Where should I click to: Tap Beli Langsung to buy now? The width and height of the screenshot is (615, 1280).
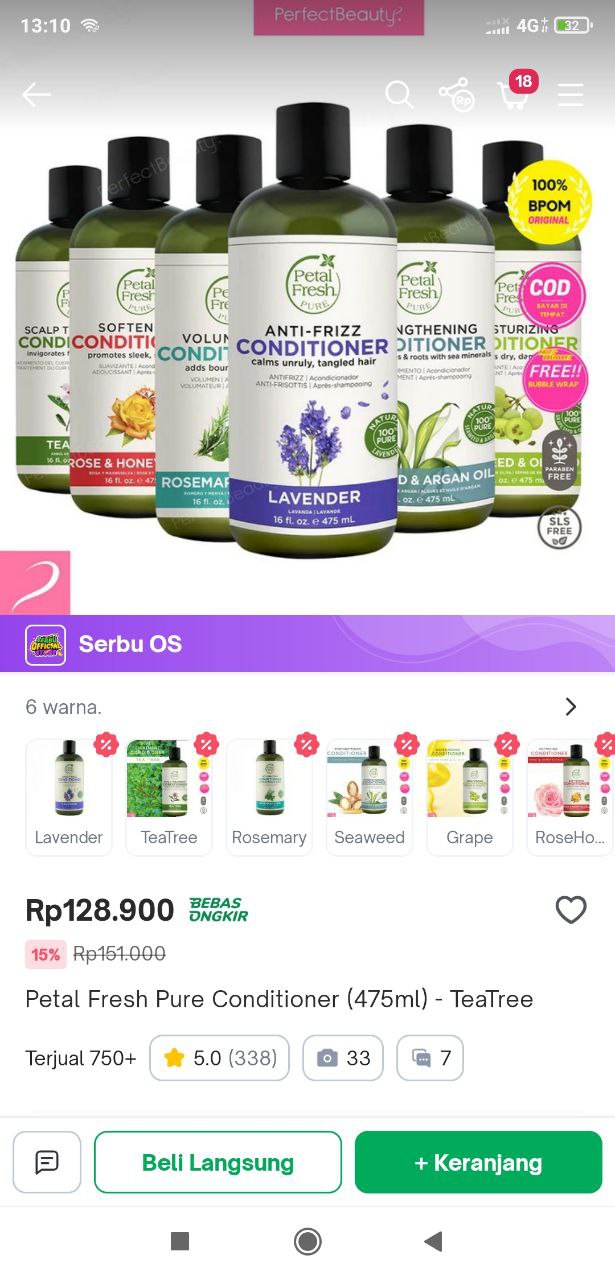coord(218,1162)
